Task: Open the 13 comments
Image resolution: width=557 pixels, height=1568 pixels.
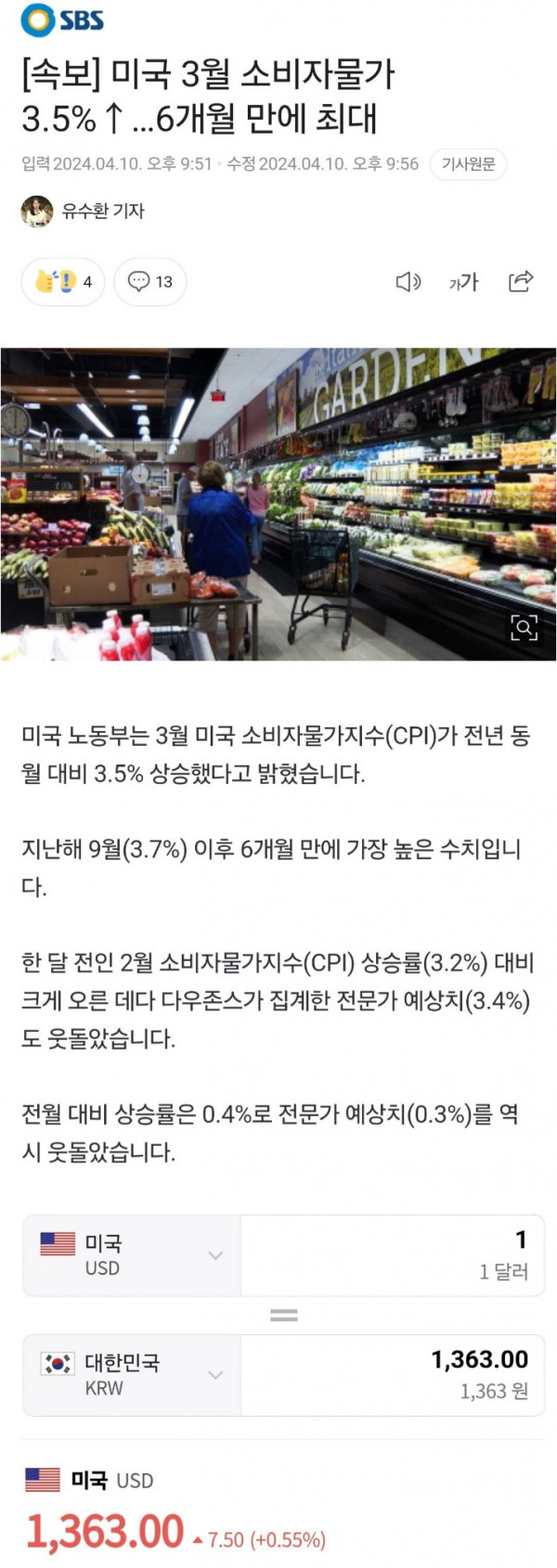Action: point(150,281)
